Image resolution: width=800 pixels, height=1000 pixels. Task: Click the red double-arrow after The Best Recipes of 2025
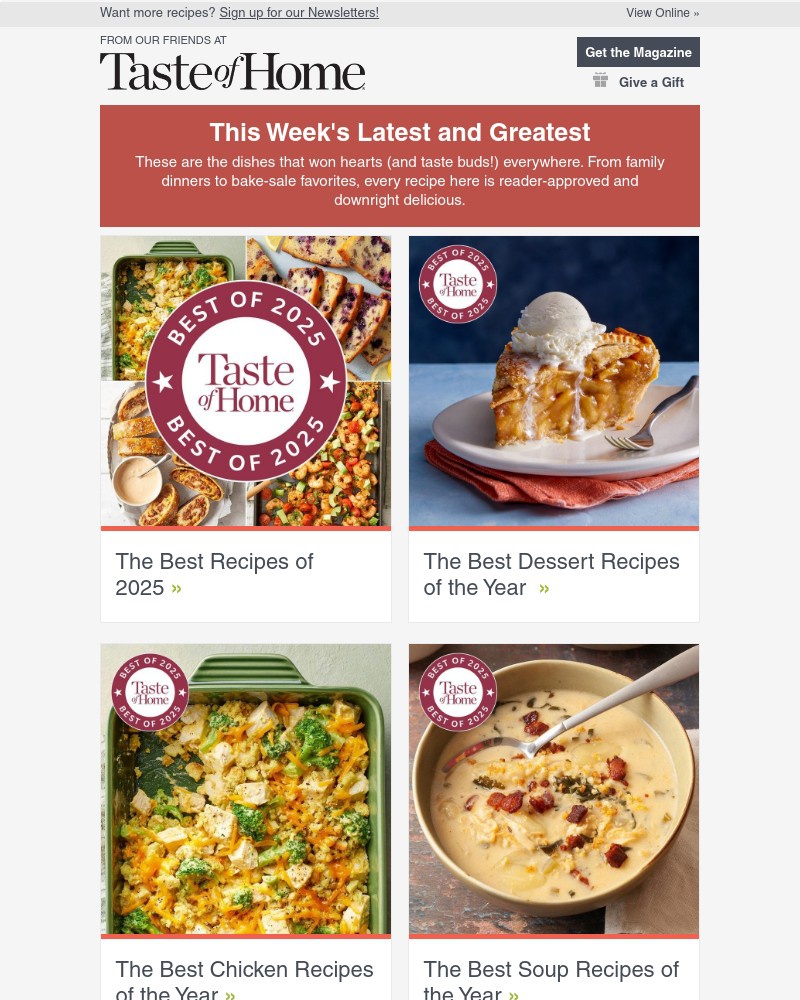click(x=176, y=588)
